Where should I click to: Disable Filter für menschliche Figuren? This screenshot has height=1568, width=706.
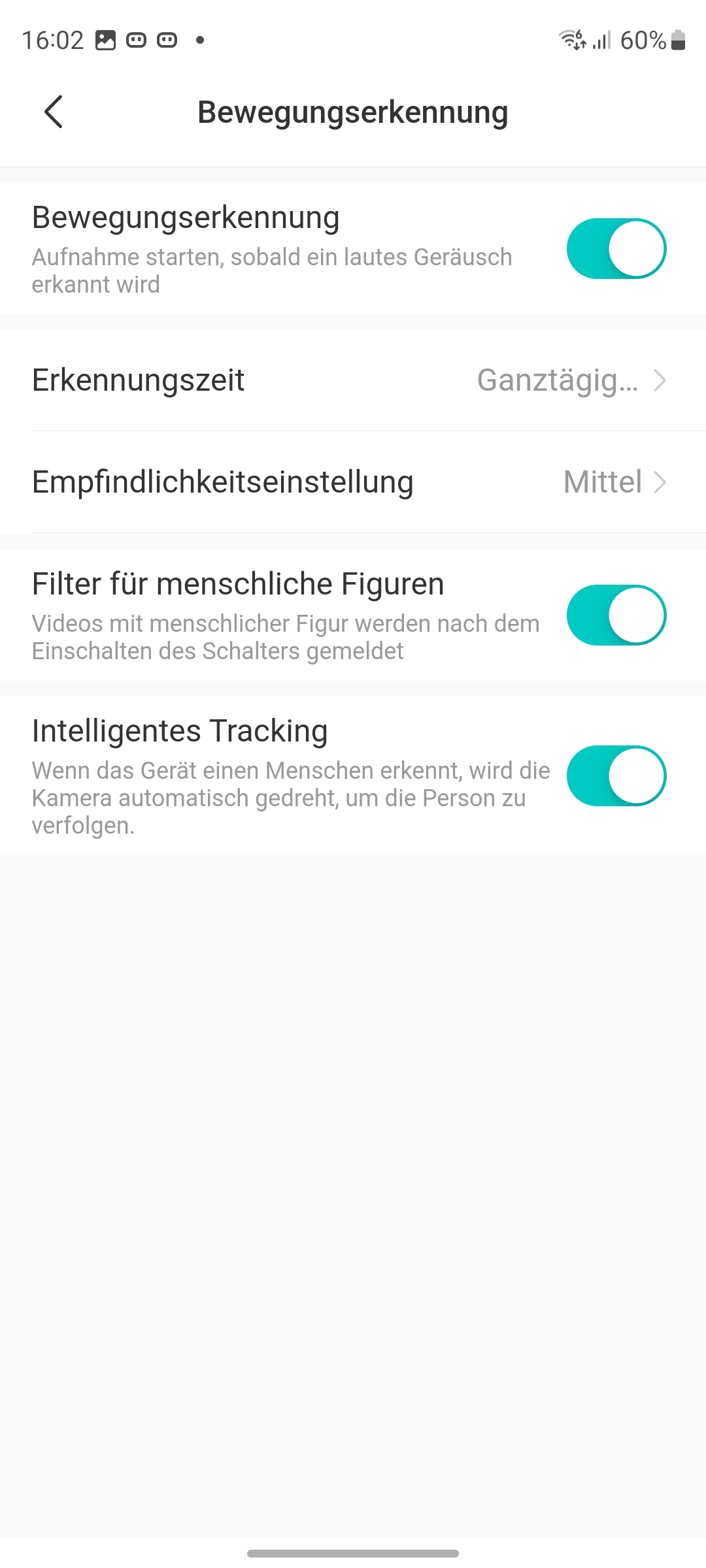[616, 615]
